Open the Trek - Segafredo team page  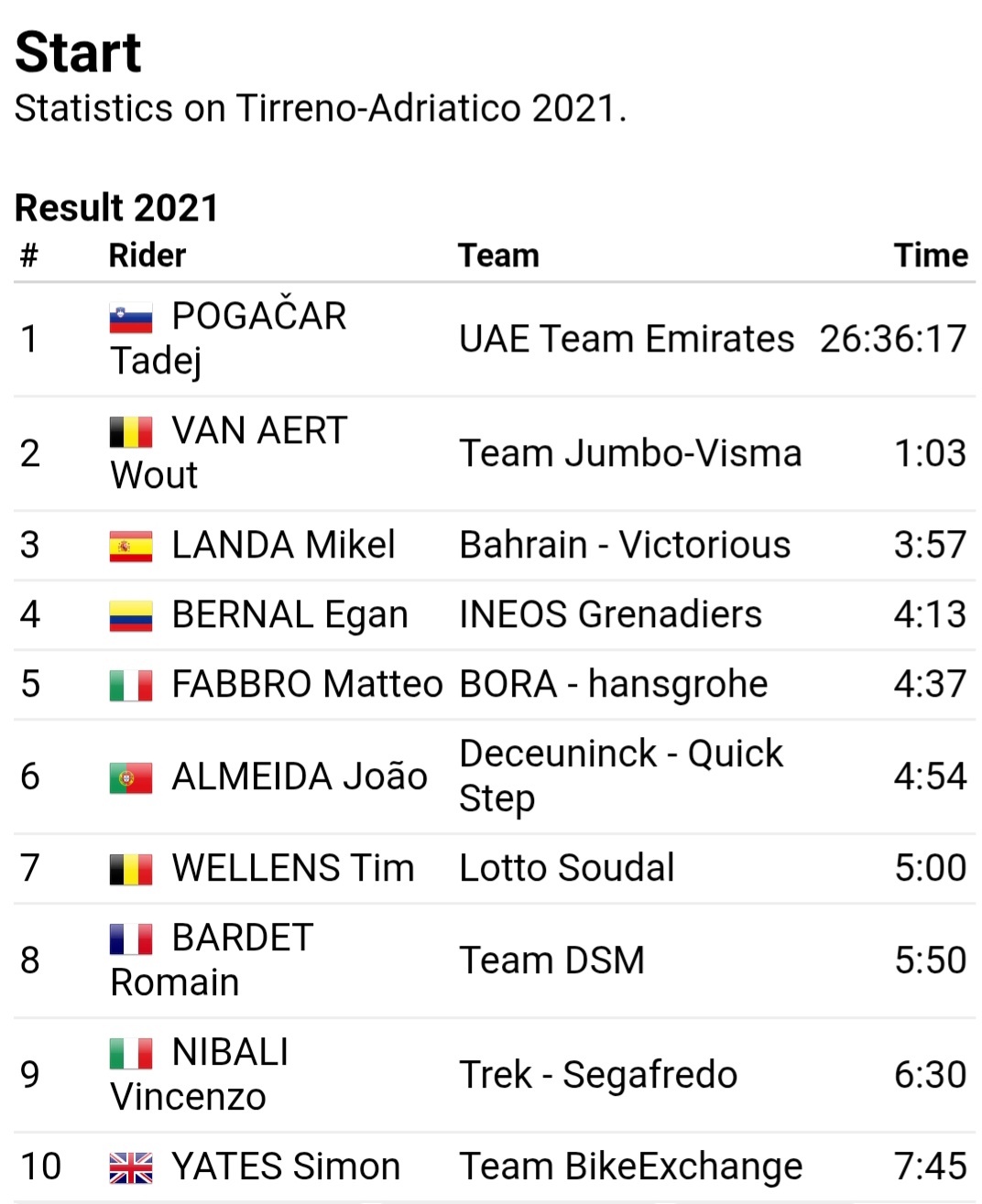[x=598, y=1075]
